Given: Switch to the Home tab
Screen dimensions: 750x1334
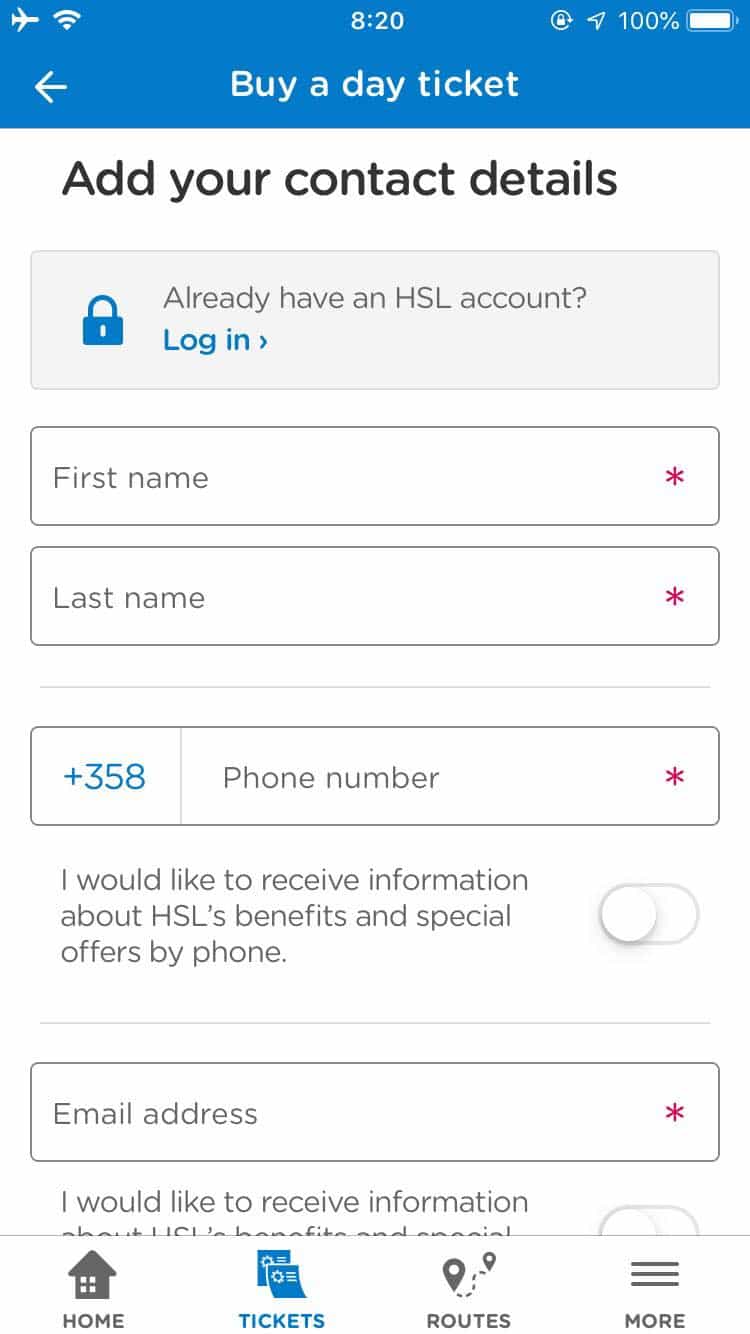Looking at the screenshot, I should pos(93,1289).
